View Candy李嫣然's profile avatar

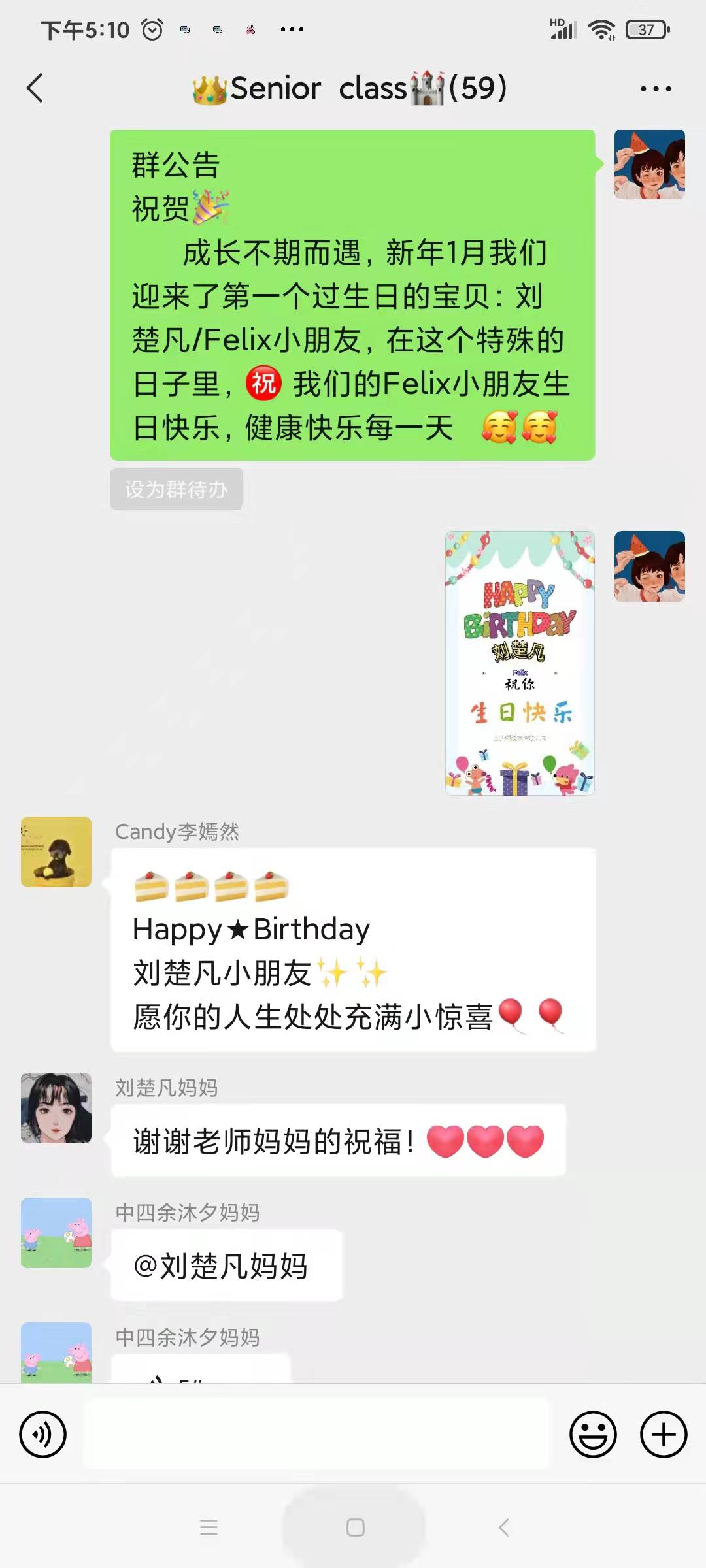coord(56,851)
